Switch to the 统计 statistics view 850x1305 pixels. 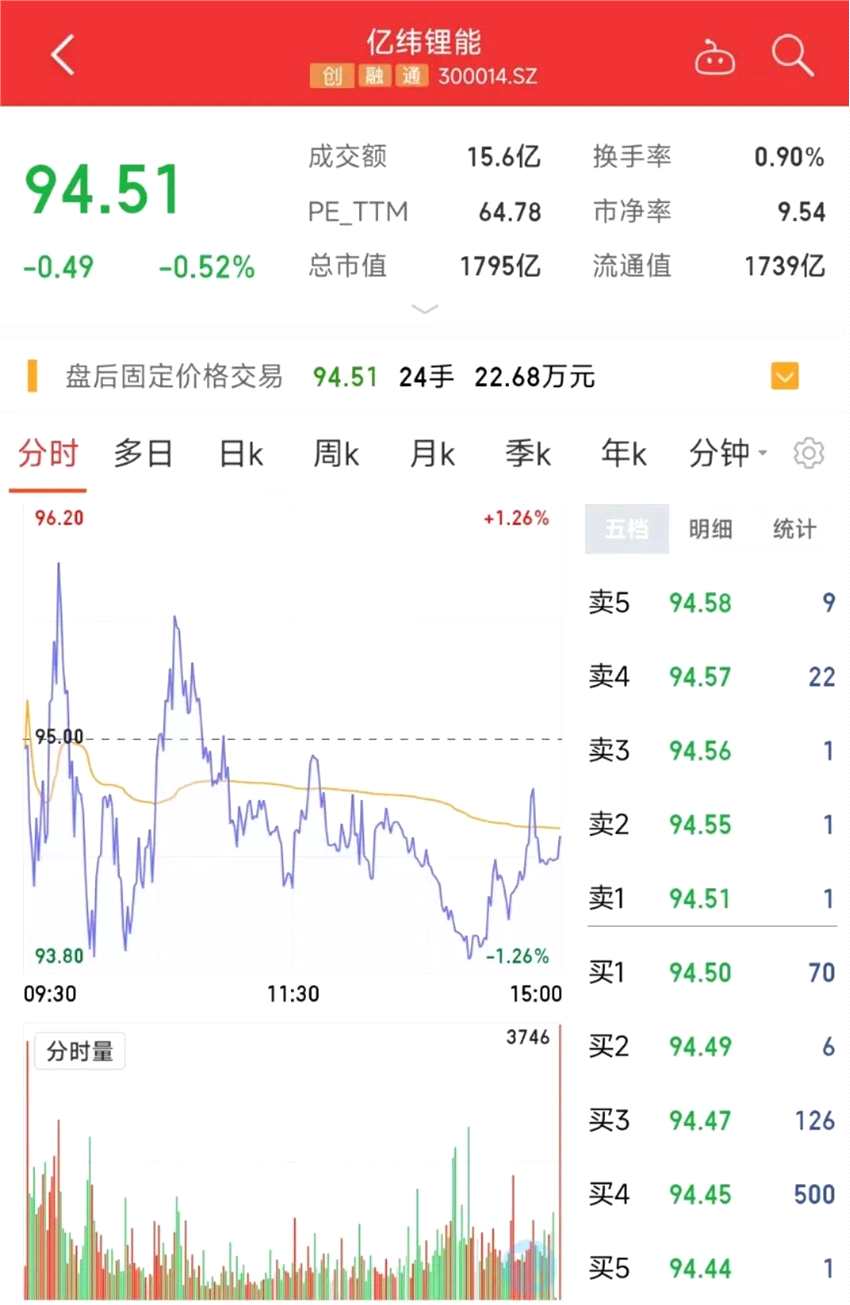794,530
